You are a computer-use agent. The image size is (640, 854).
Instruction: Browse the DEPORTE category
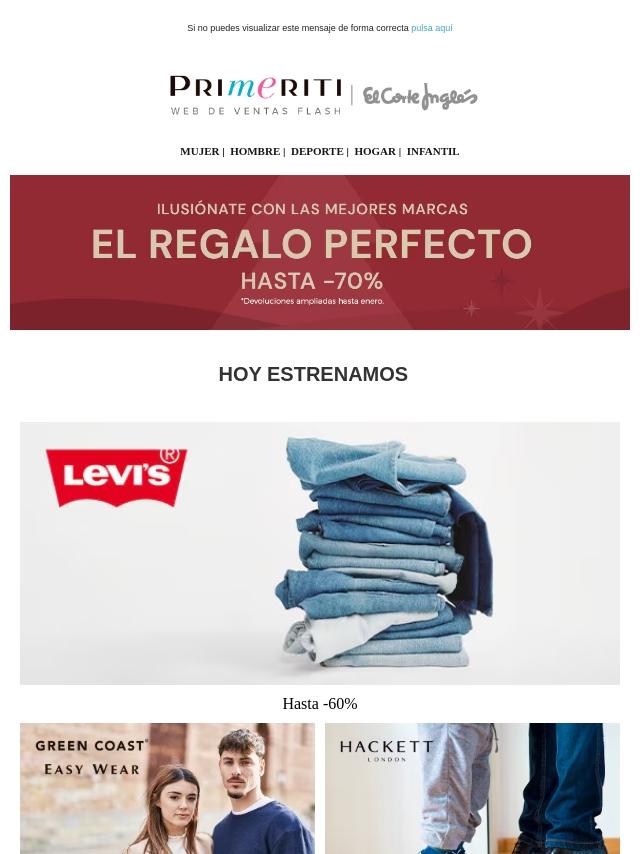[316, 151]
